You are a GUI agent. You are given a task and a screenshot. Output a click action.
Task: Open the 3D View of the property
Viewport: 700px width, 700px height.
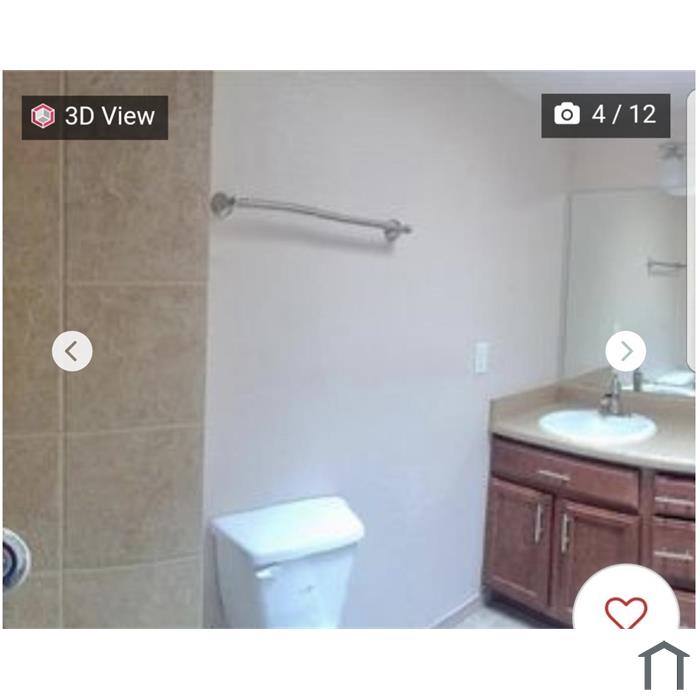point(94,116)
